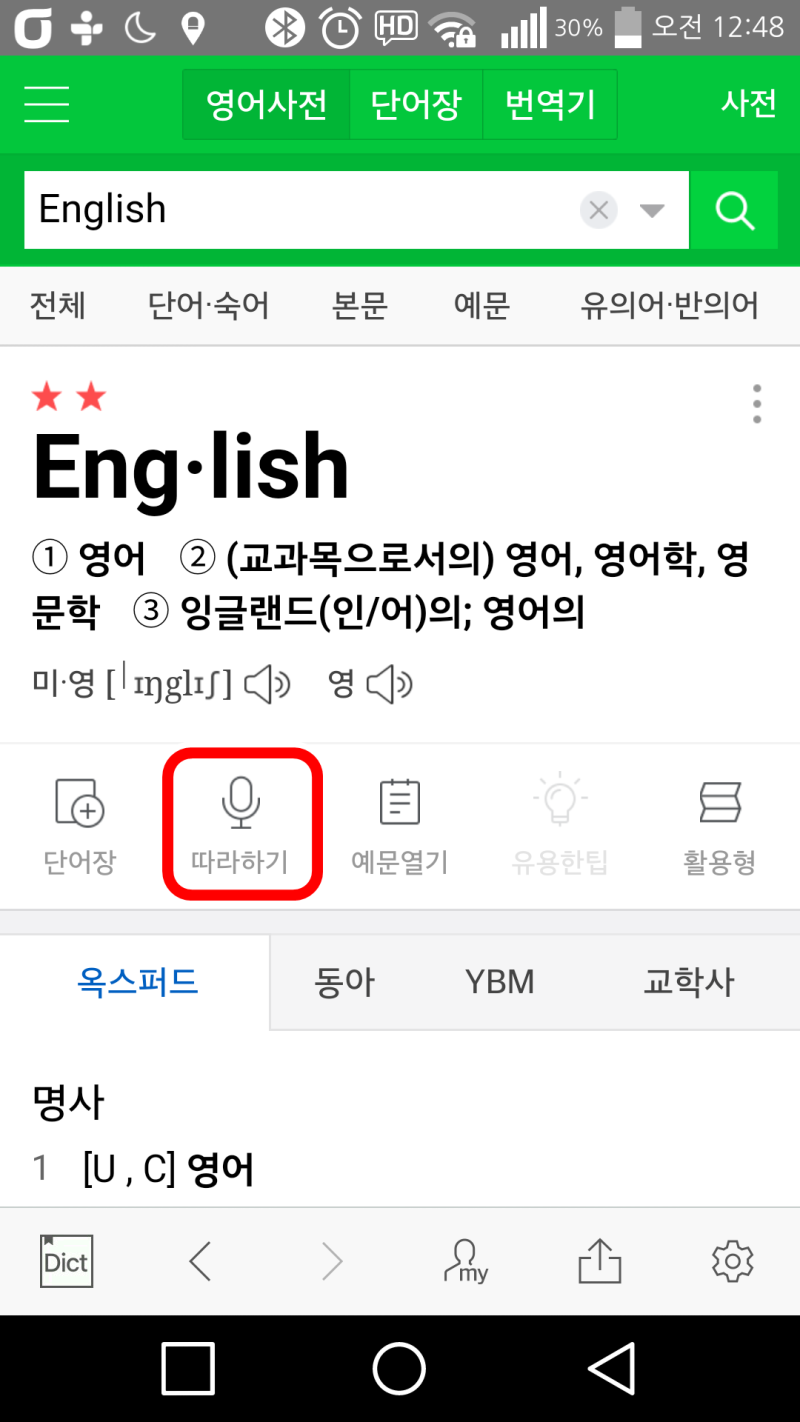This screenshot has width=800, height=1422.
Task: Select the 유의어·반의어 tab
Action: tap(669, 305)
